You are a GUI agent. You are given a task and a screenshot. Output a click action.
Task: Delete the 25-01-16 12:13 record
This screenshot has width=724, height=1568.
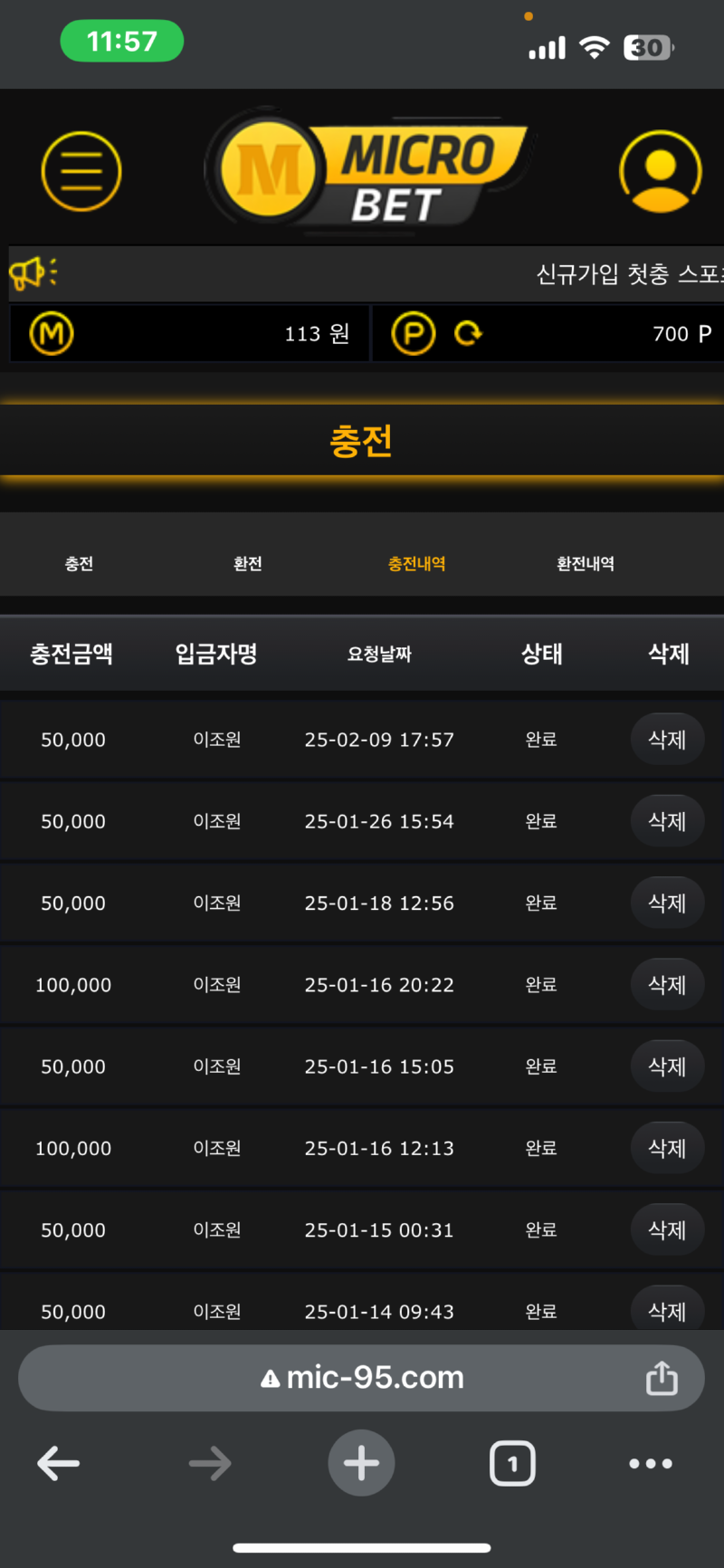667,1148
